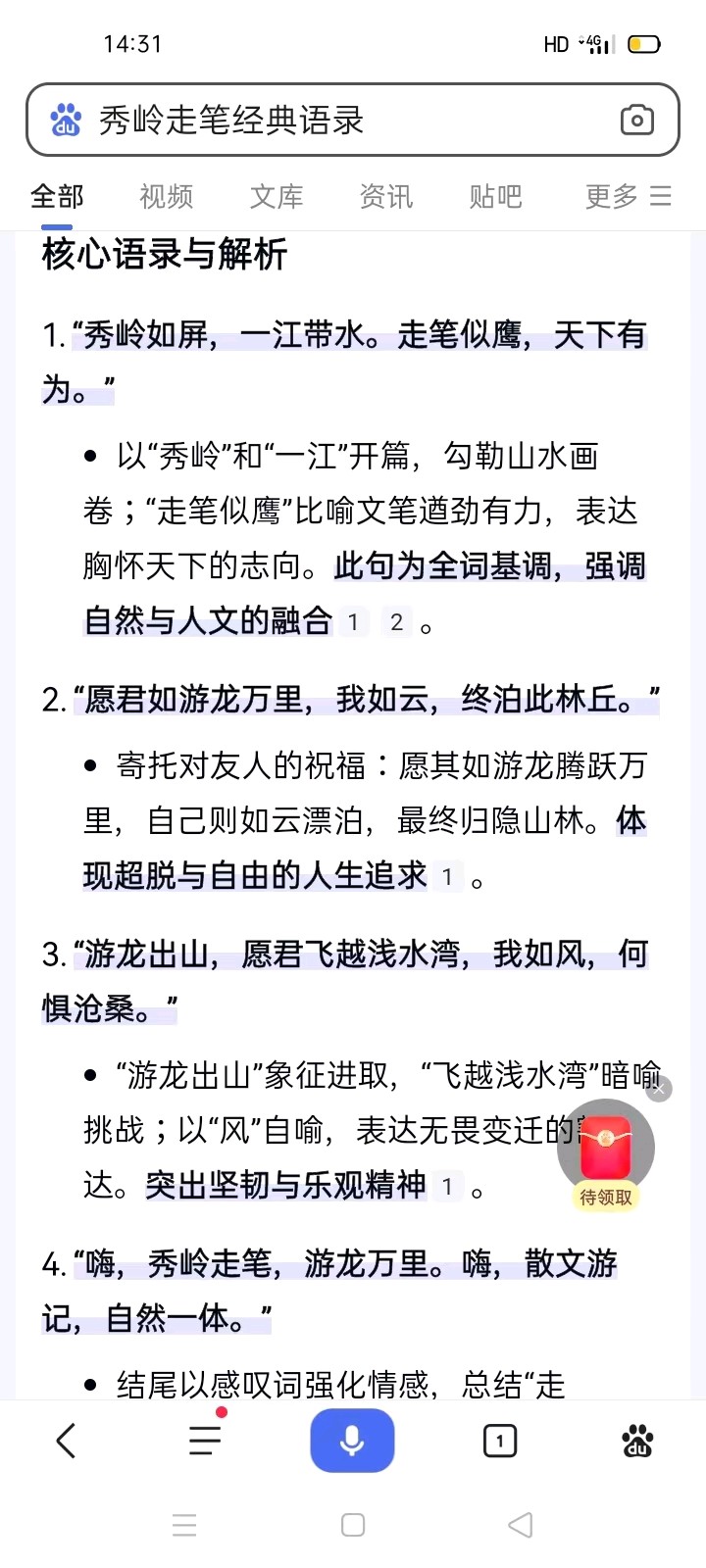The height and width of the screenshot is (1568, 706).
Task: Select the 贴吧 tab
Action: tap(496, 196)
